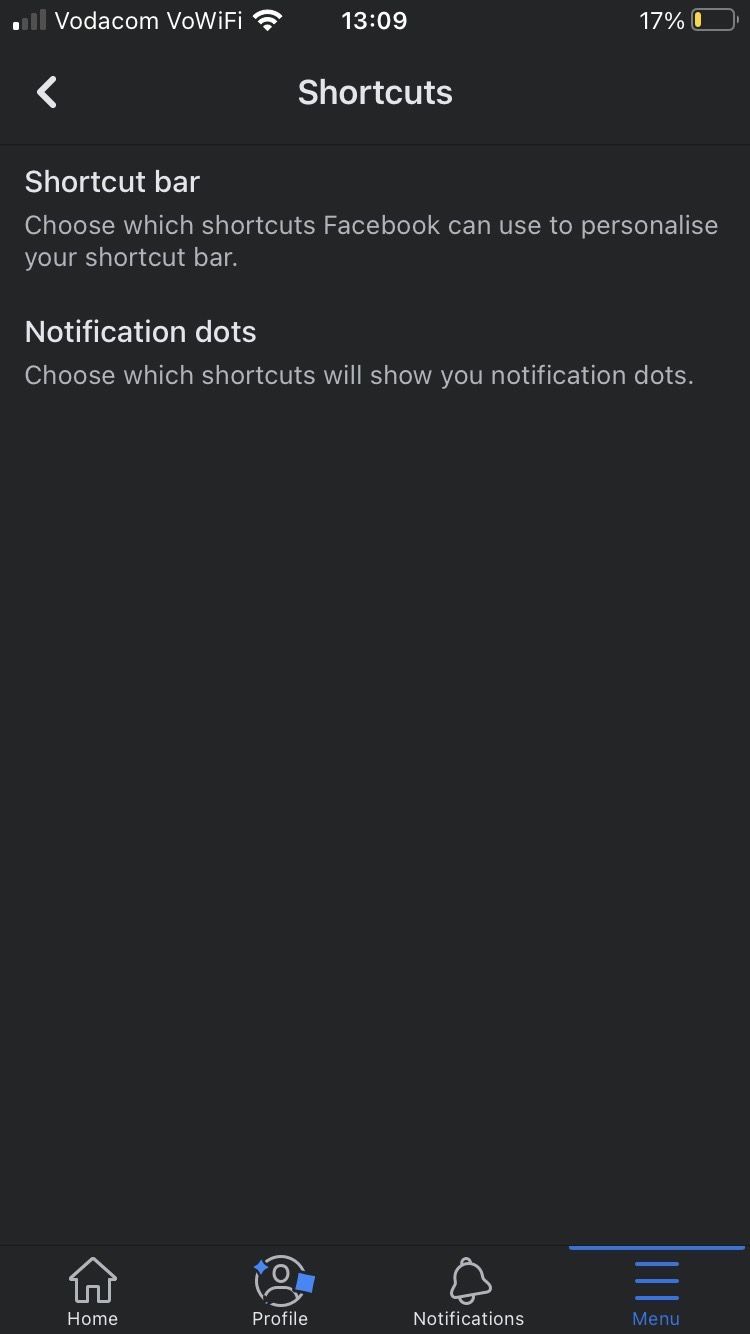Viewport: 750px width, 1334px height.
Task: Tap the cellular signal bars icon
Action: pos(27,18)
